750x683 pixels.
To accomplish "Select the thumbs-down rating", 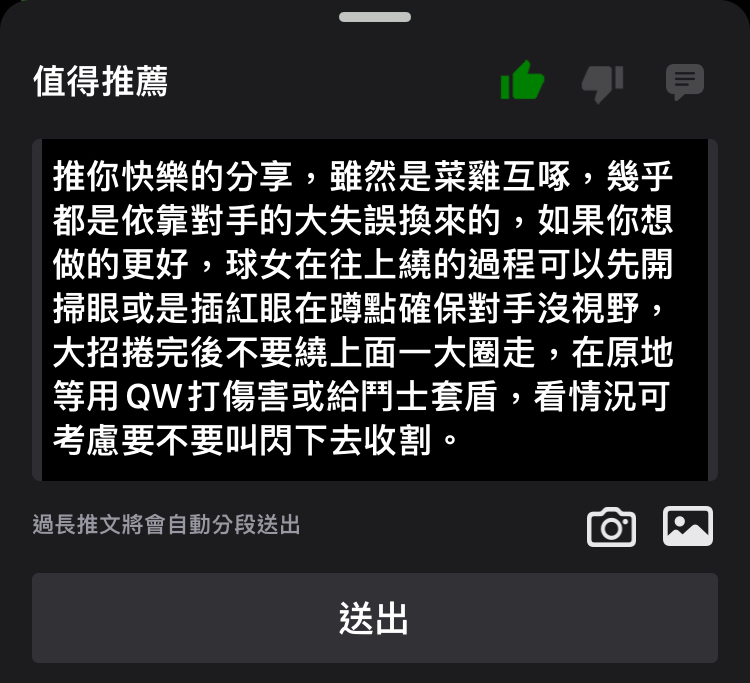I will point(602,82).
